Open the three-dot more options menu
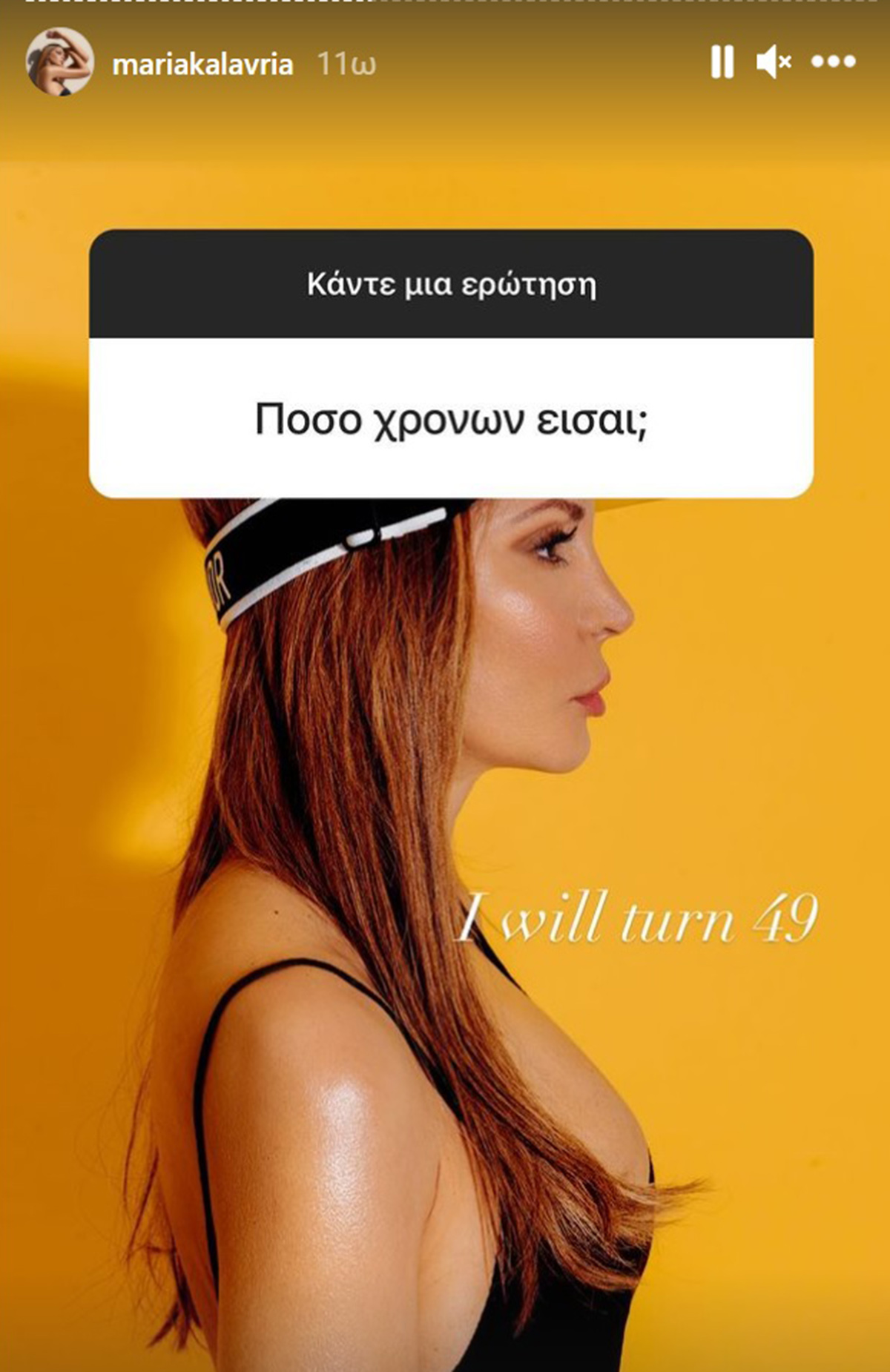 click(x=833, y=62)
